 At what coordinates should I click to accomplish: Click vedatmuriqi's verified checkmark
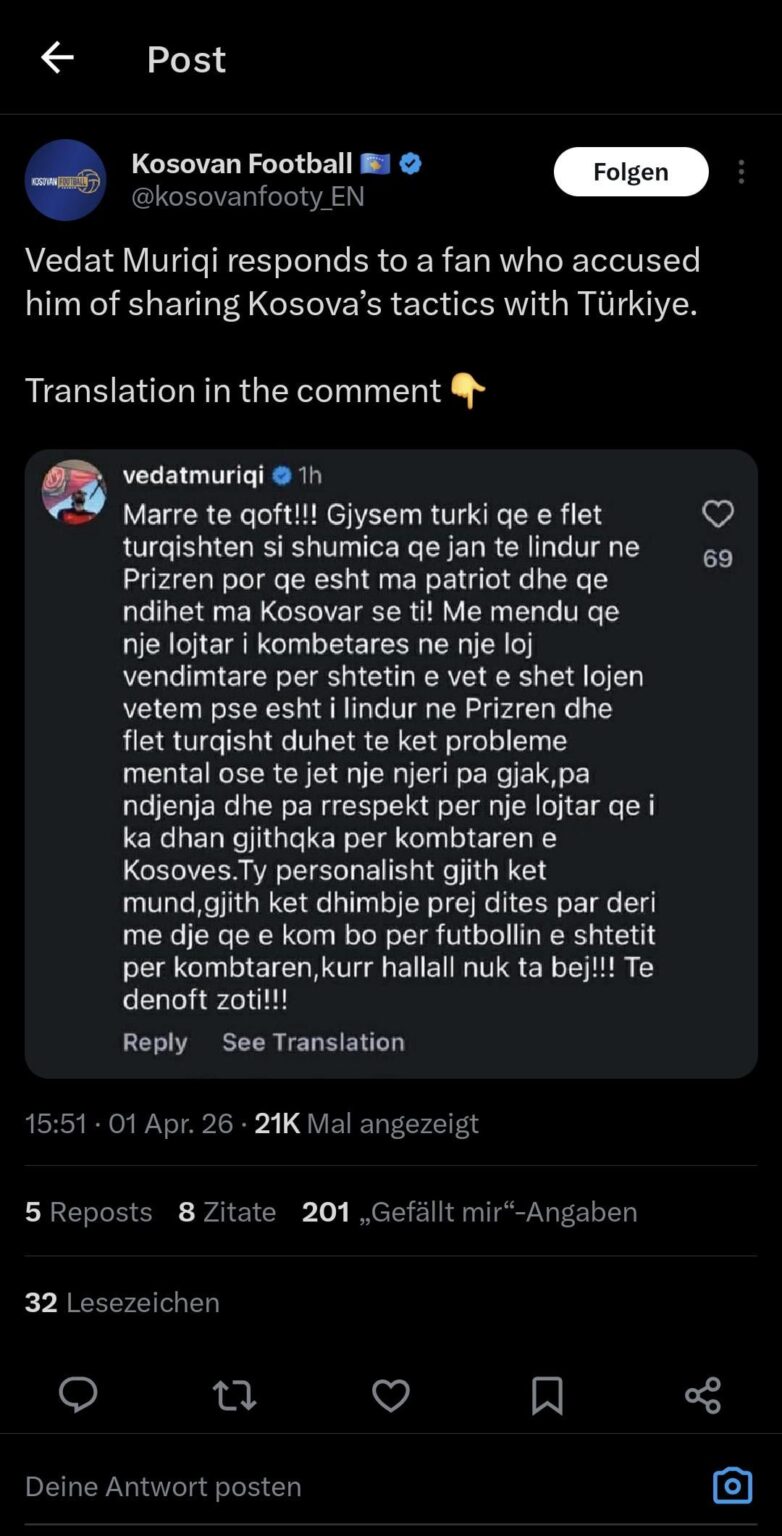[x=283, y=477]
